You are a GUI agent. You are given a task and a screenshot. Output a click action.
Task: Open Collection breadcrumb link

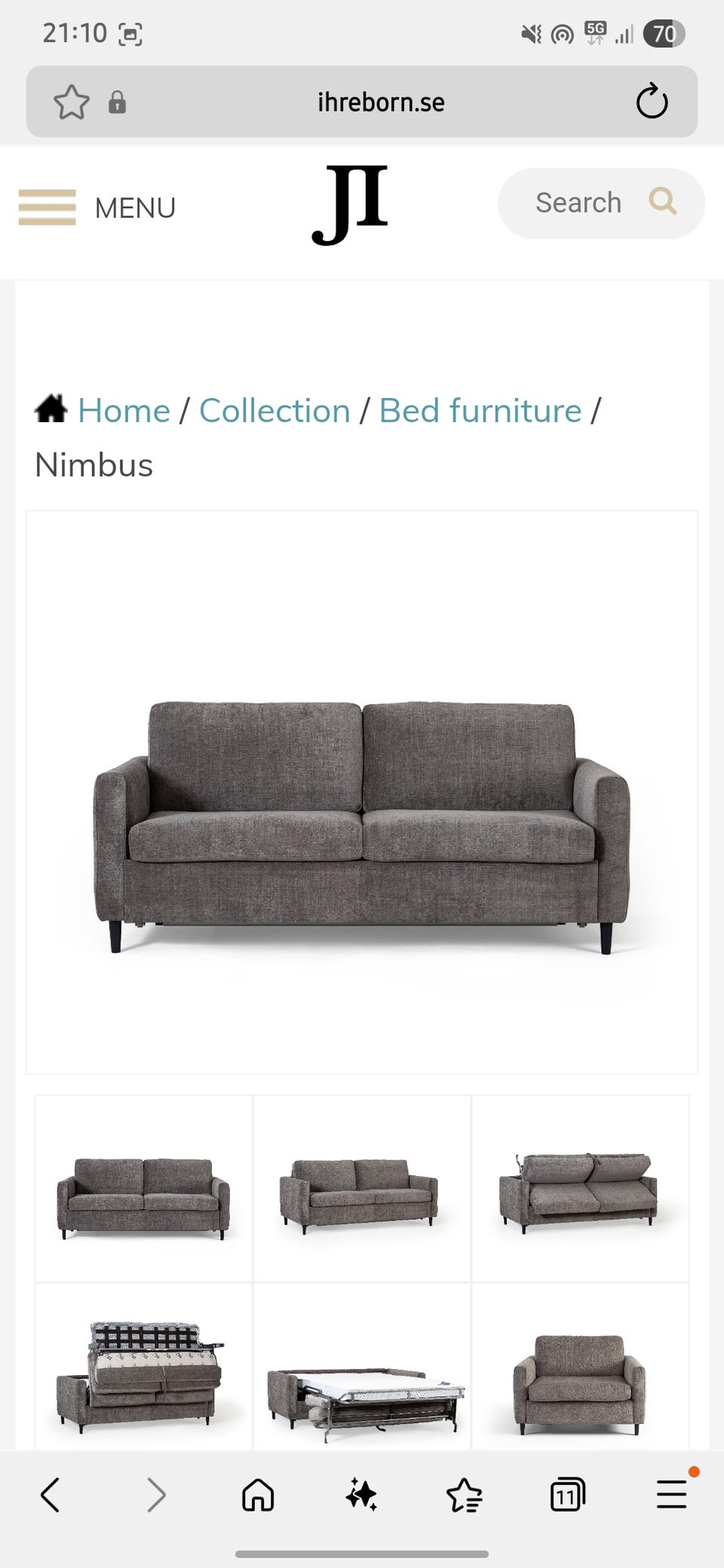[x=275, y=411]
